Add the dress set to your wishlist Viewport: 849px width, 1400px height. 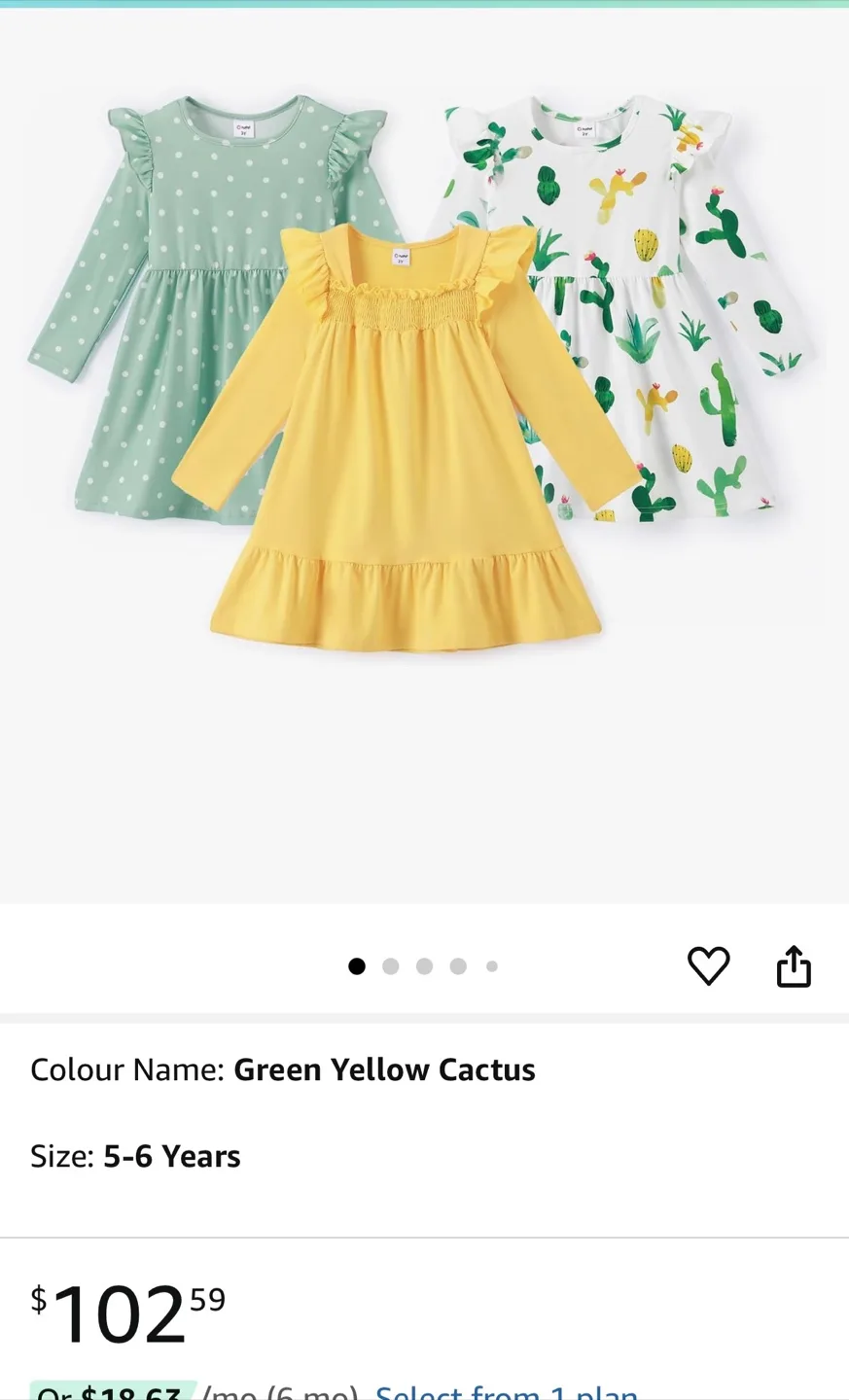[x=708, y=965]
